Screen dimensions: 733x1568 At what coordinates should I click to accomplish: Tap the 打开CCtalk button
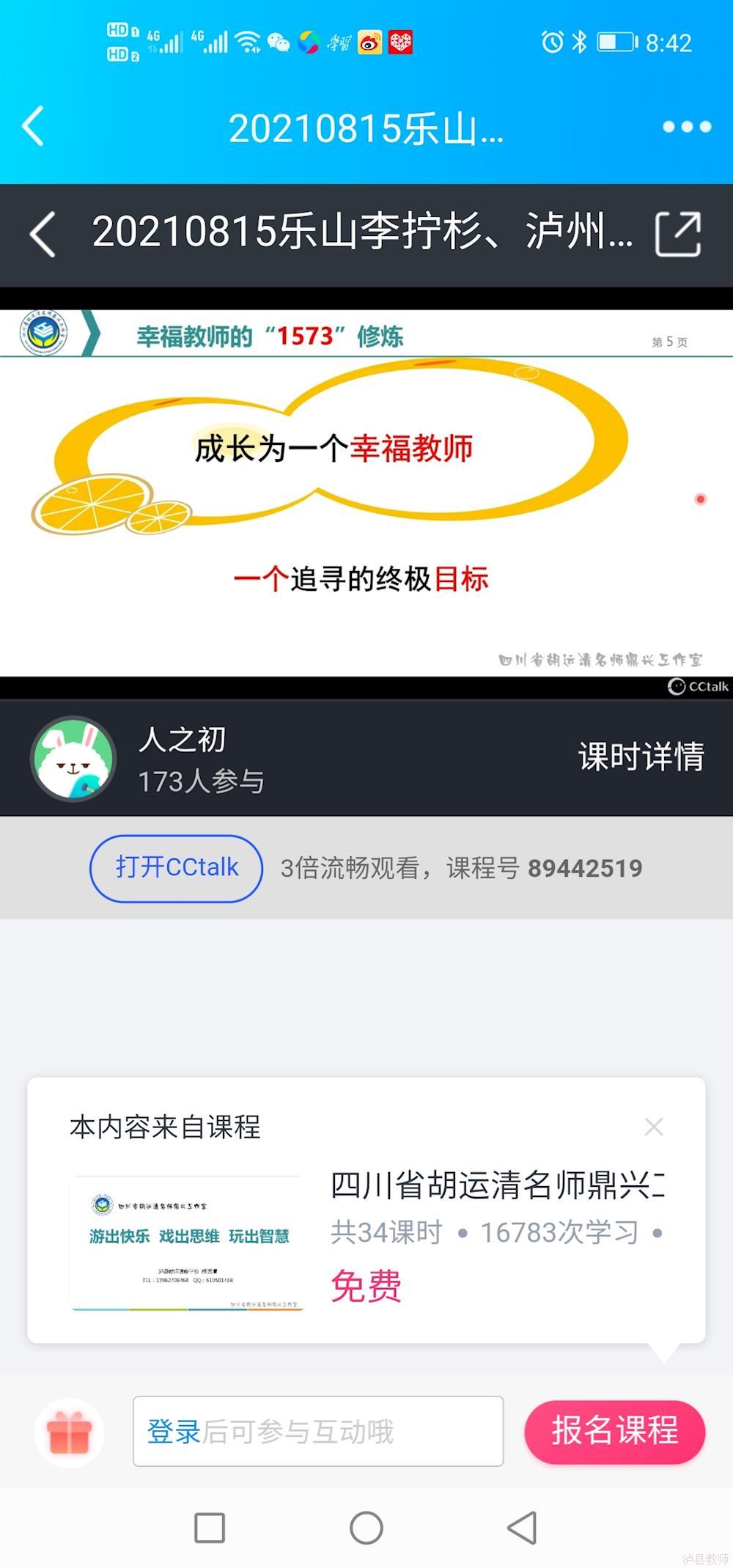click(177, 868)
